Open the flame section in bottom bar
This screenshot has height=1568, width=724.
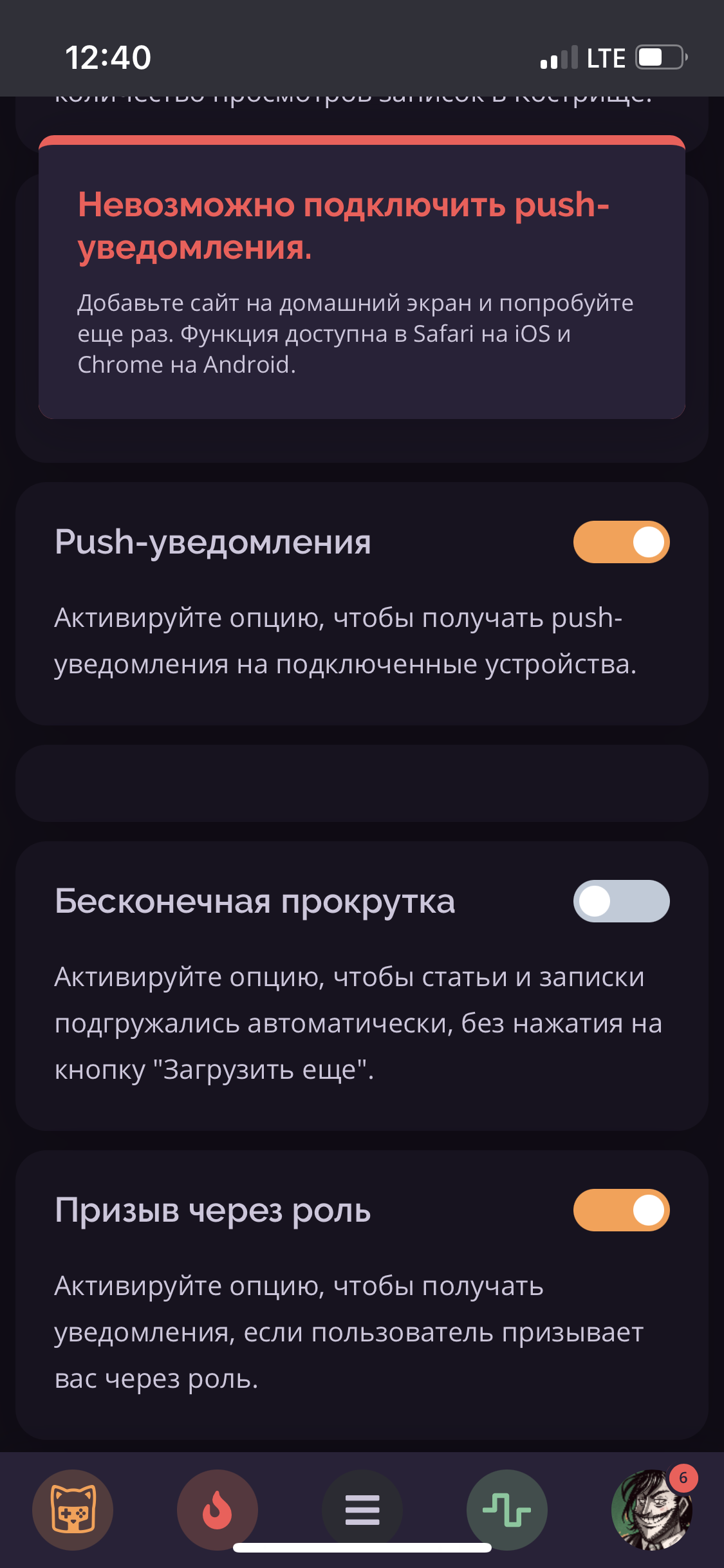pos(218,1510)
